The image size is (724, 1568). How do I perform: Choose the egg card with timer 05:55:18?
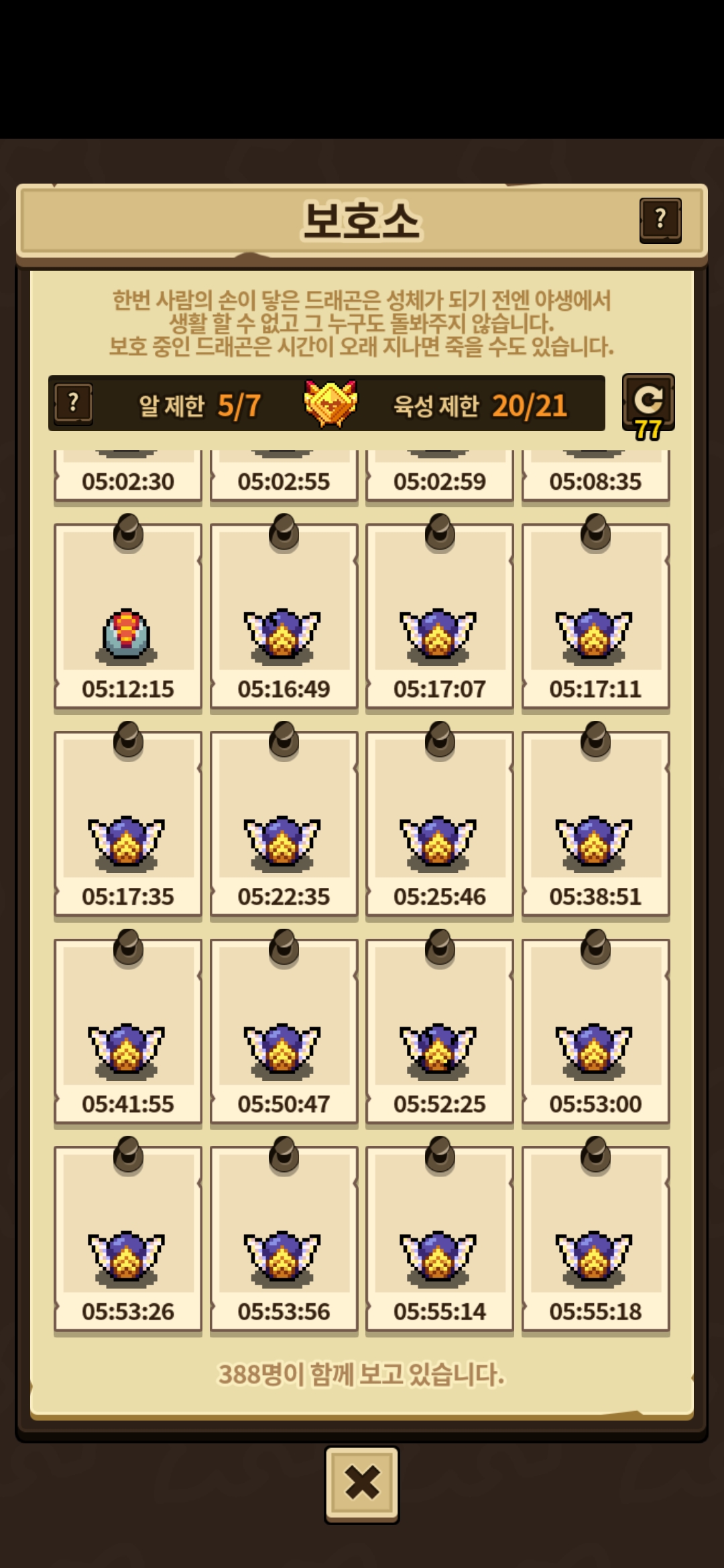595,1240
